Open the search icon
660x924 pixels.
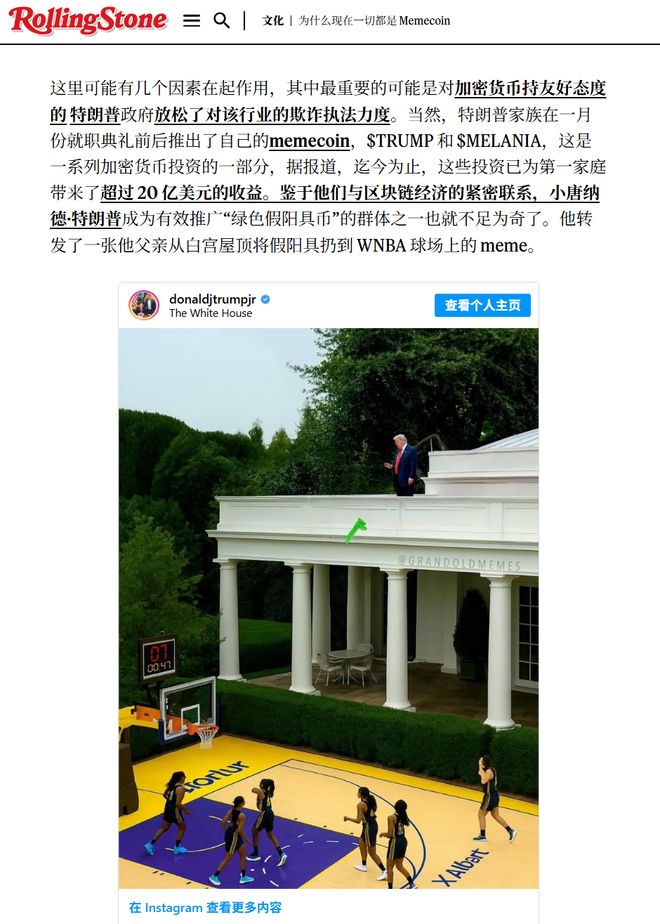(x=222, y=20)
